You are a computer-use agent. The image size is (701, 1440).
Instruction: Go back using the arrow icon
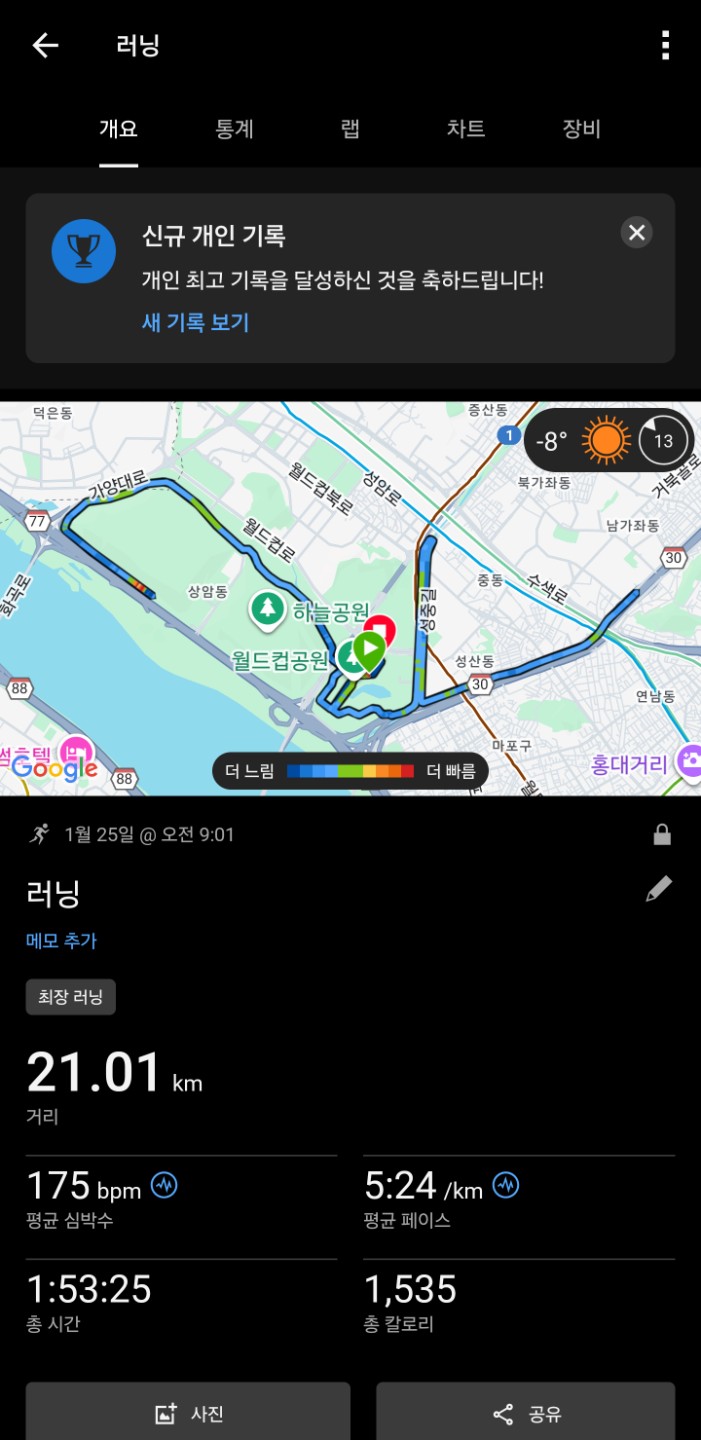point(45,45)
